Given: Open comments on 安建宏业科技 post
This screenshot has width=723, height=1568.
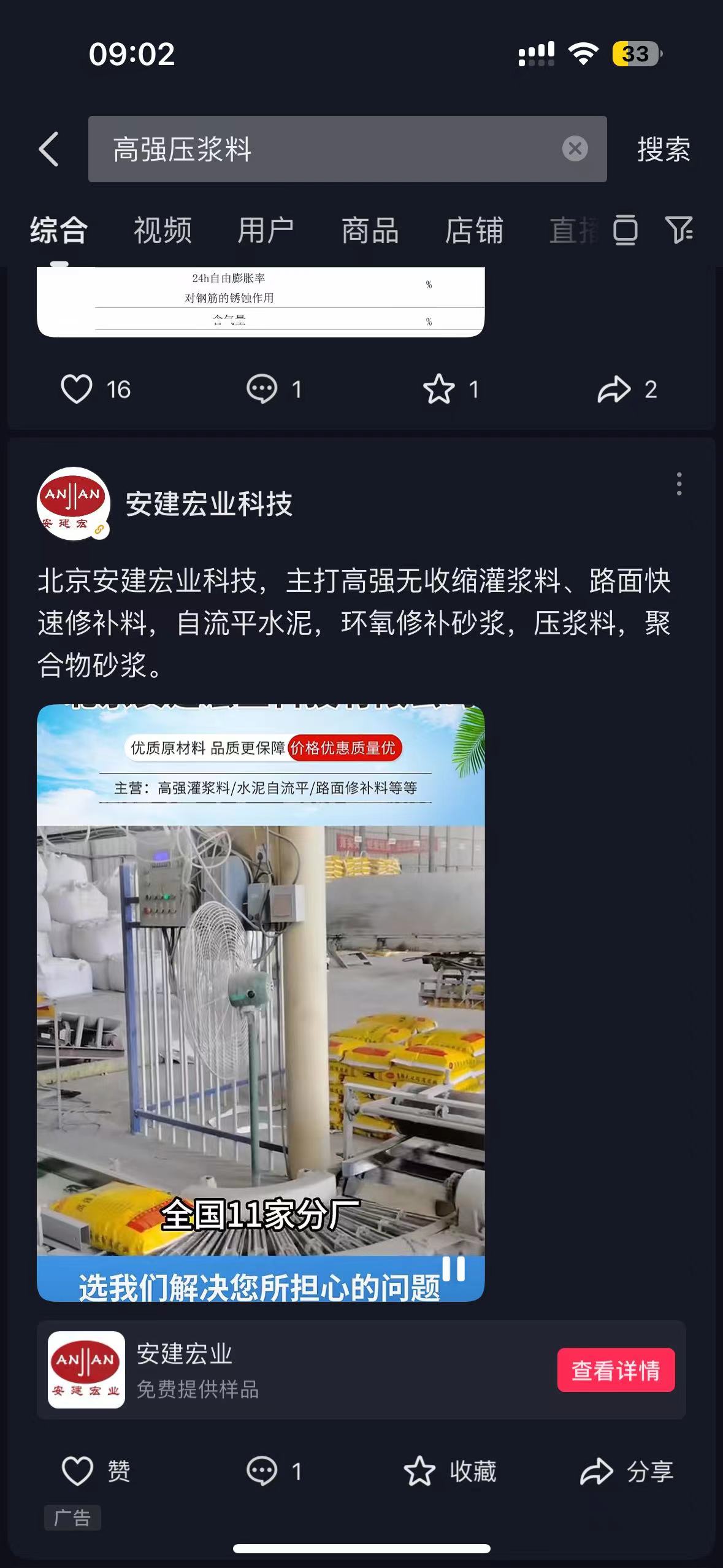Looking at the screenshot, I should 262,1471.
